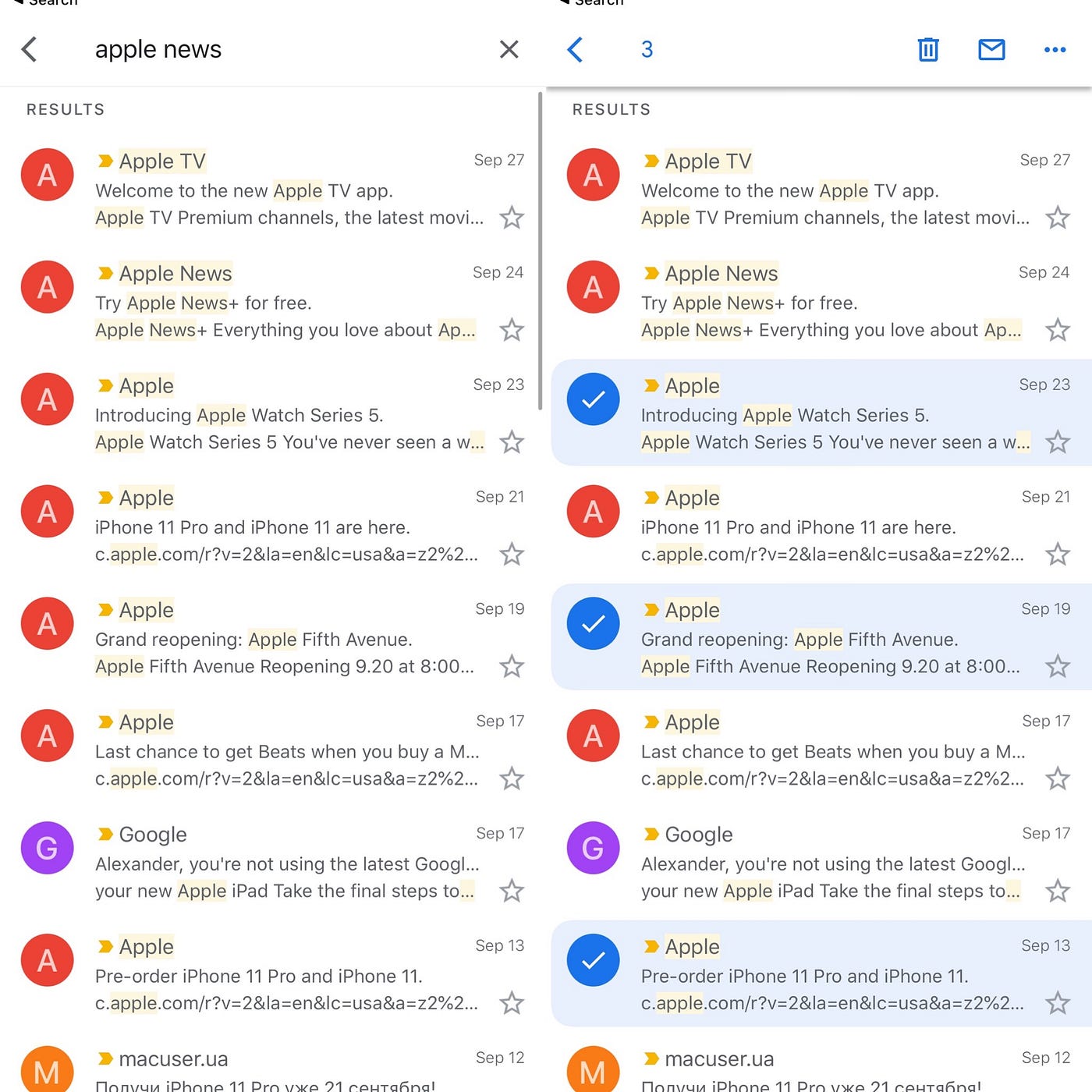Uncheck the selected Pre-order iPhone 11 email

593,960
